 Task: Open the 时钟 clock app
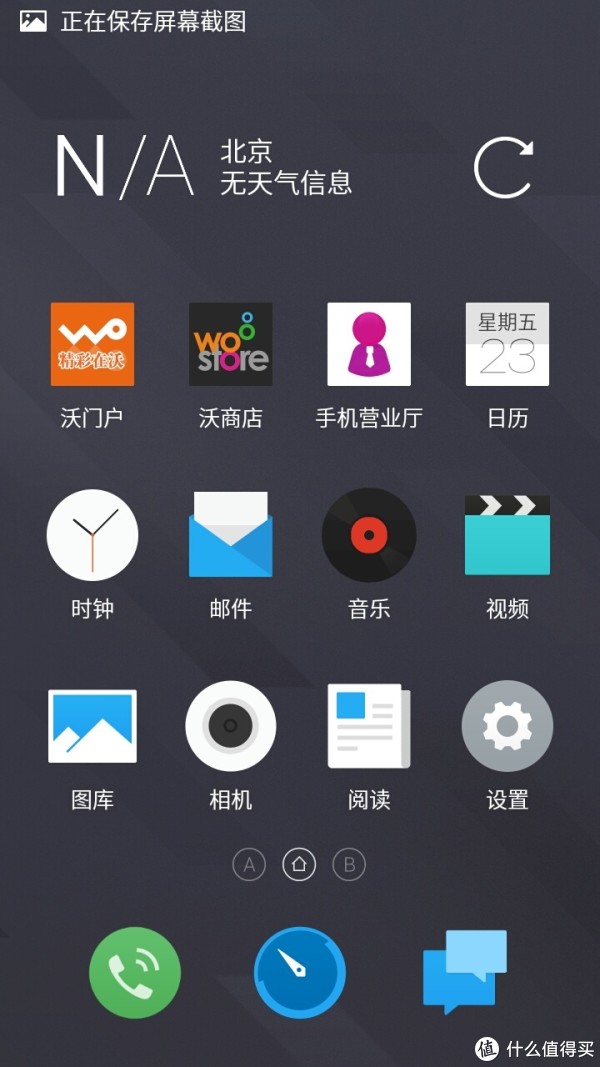92,535
